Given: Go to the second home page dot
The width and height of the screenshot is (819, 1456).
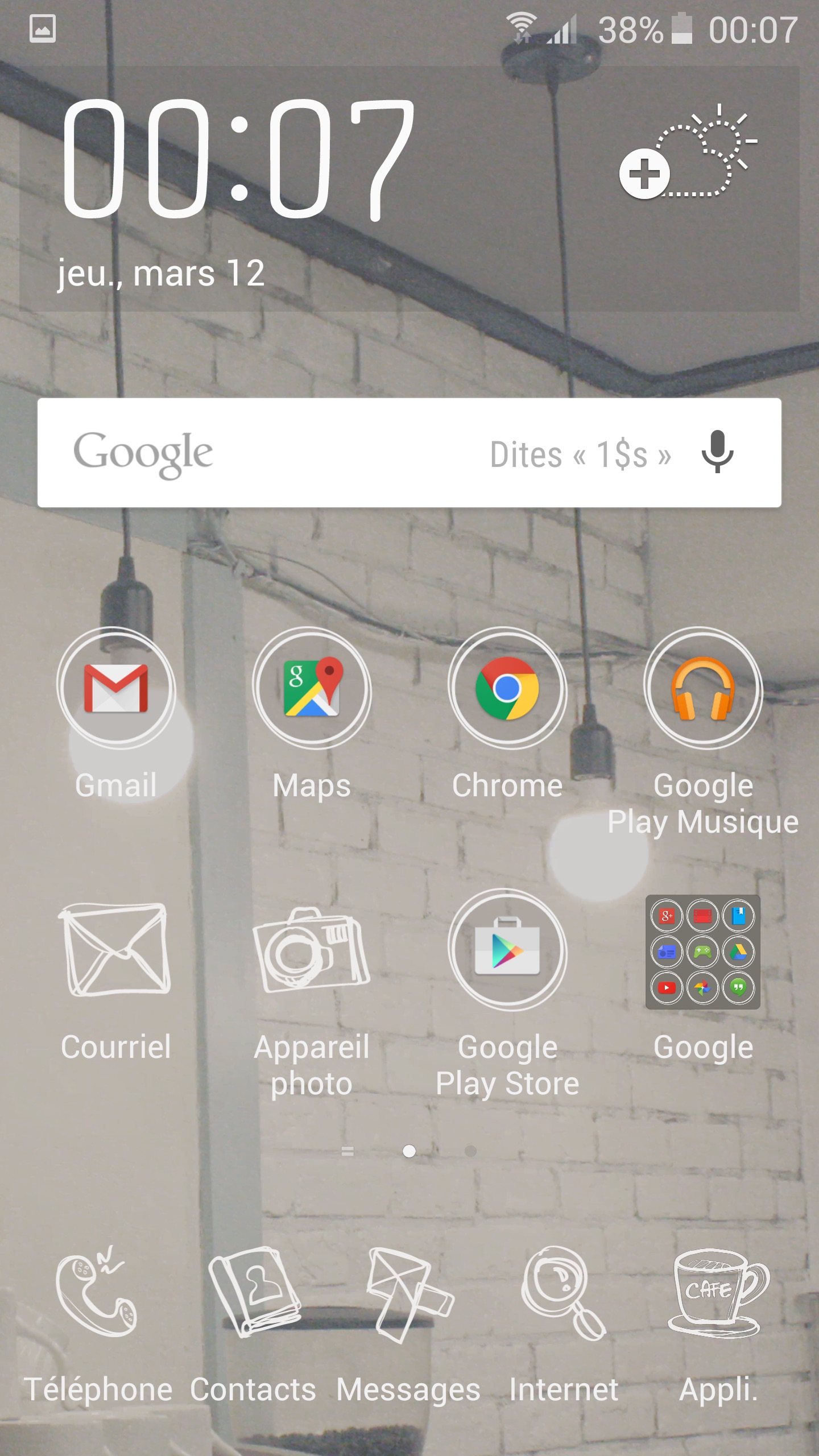Looking at the screenshot, I should (x=470, y=1151).
